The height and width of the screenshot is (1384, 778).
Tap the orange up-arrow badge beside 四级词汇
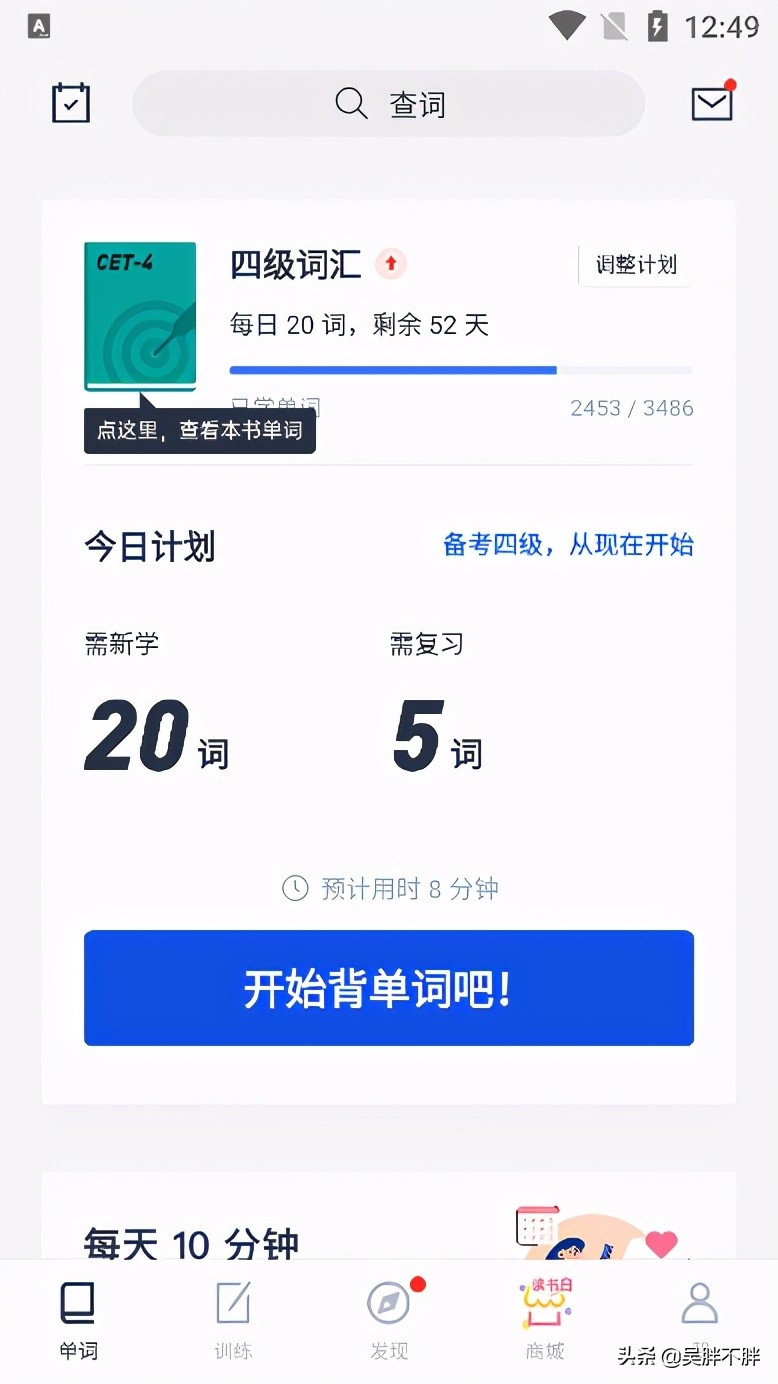[x=389, y=263]
